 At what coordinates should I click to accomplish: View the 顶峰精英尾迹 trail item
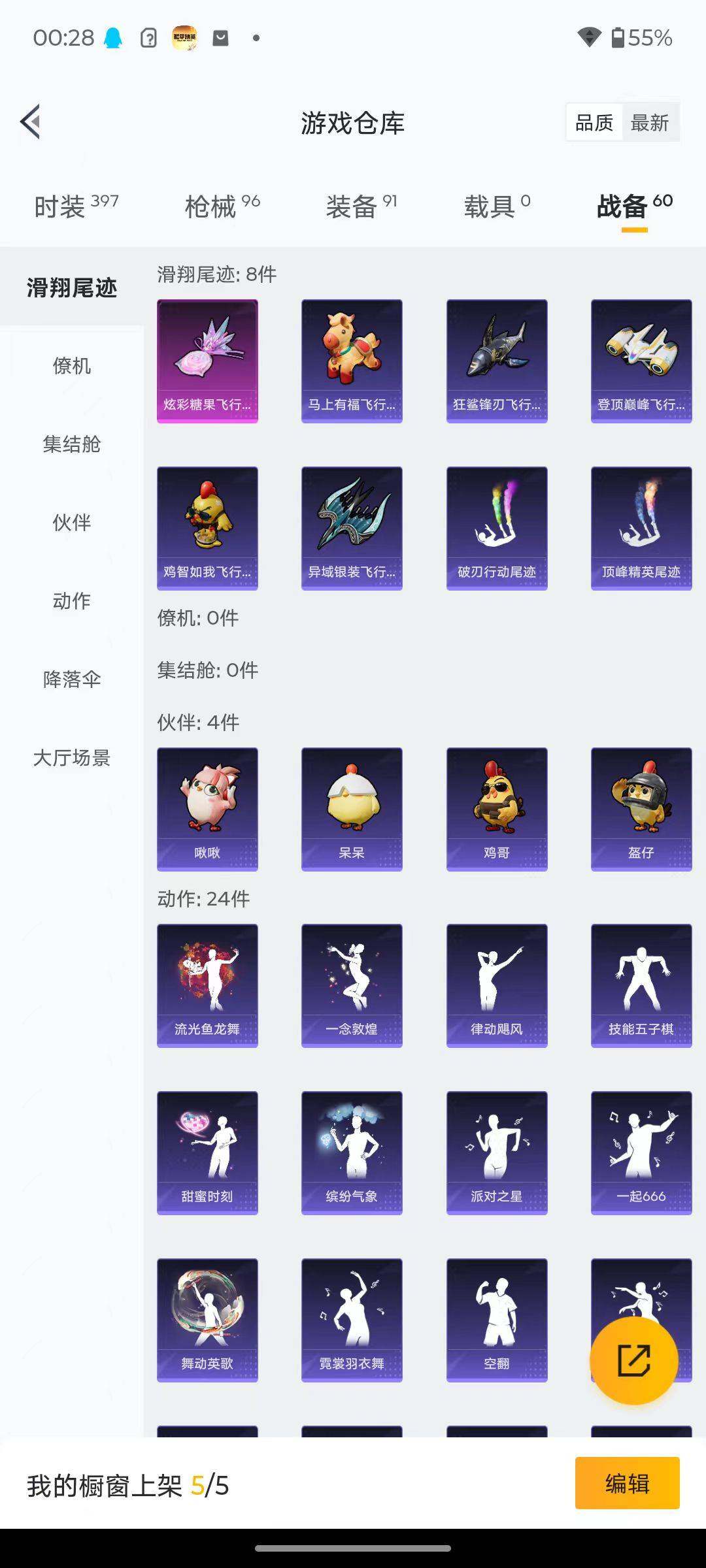(641, 527)
